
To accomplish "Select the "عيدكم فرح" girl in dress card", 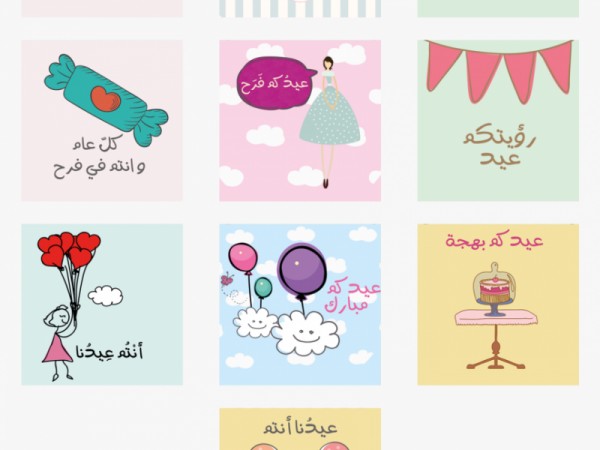I will coord(300,121).
